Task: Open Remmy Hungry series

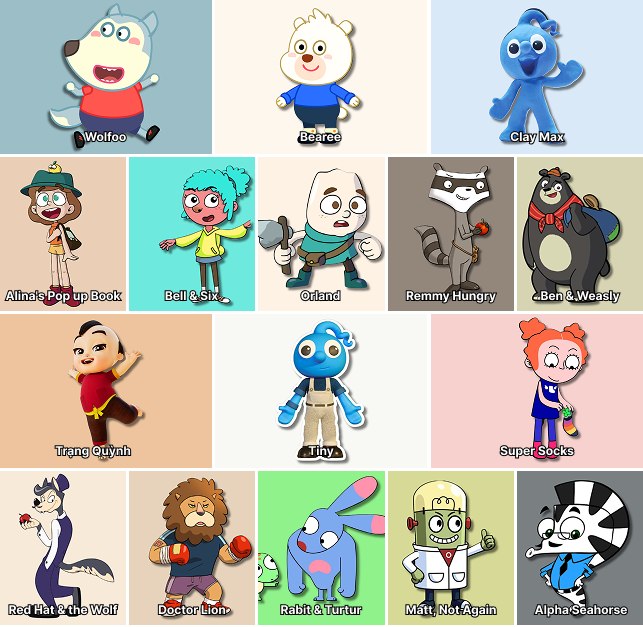Action: [450, 232]
